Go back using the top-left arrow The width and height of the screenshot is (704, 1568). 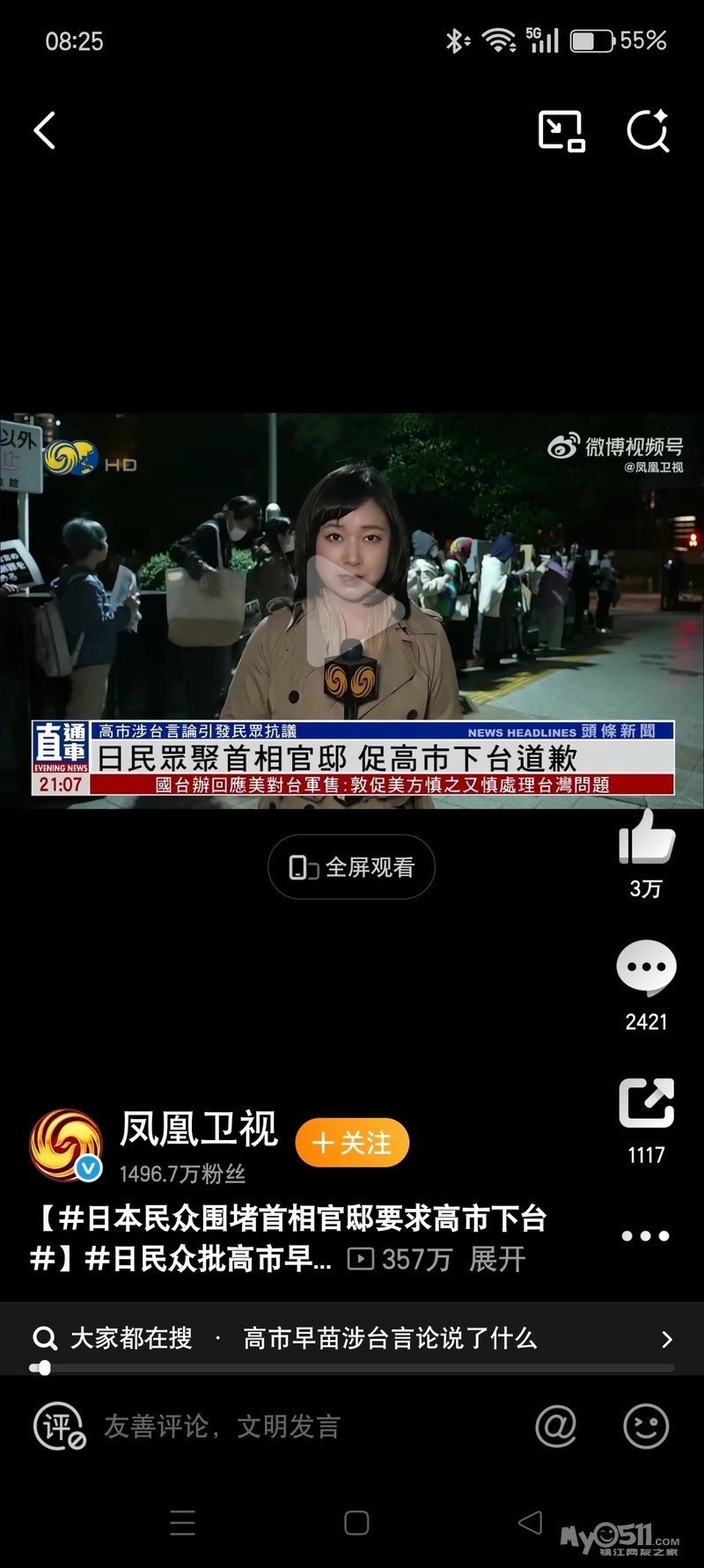click(x=45, y=131)
